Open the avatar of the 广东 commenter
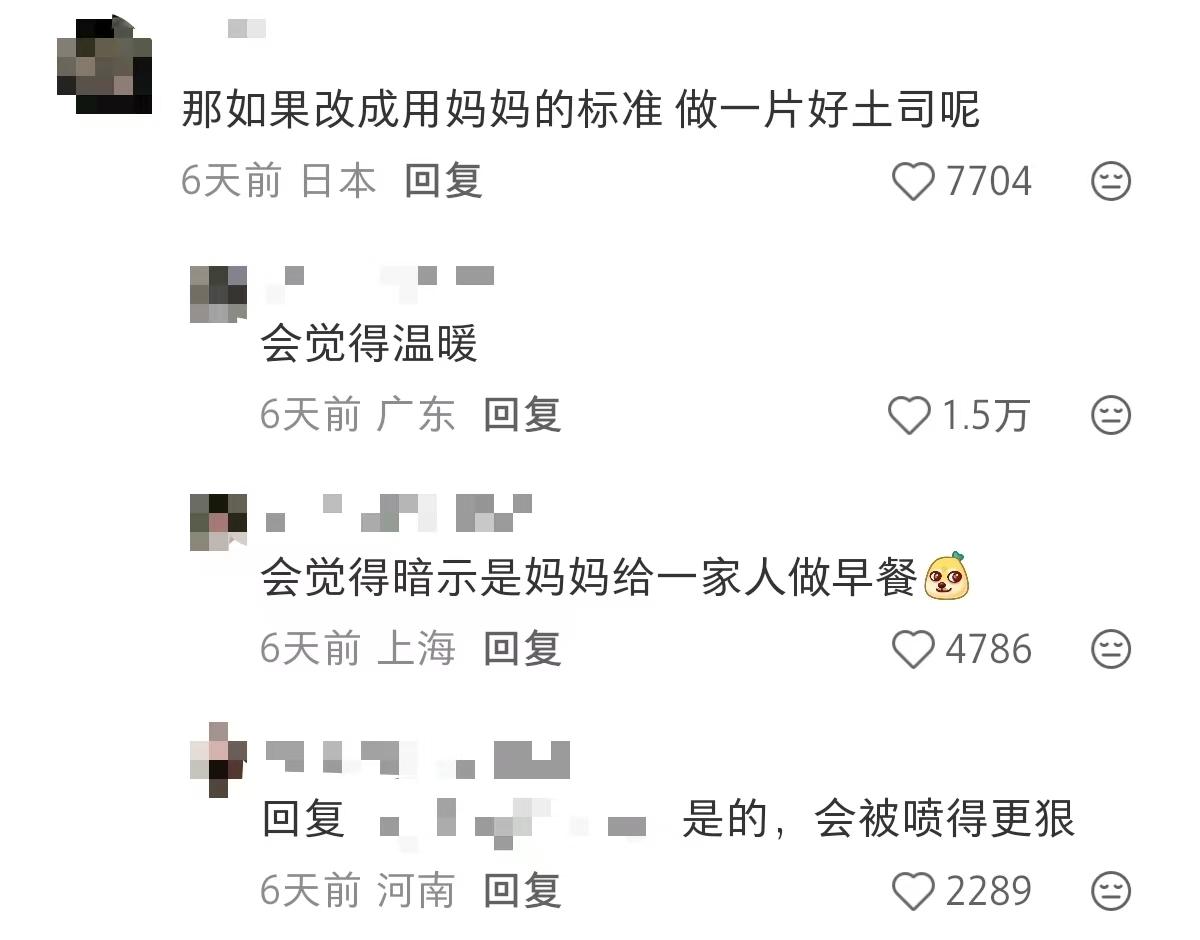Image resolution: width=1200 pixels, height=940 pixels. click(x=218, y=293)
